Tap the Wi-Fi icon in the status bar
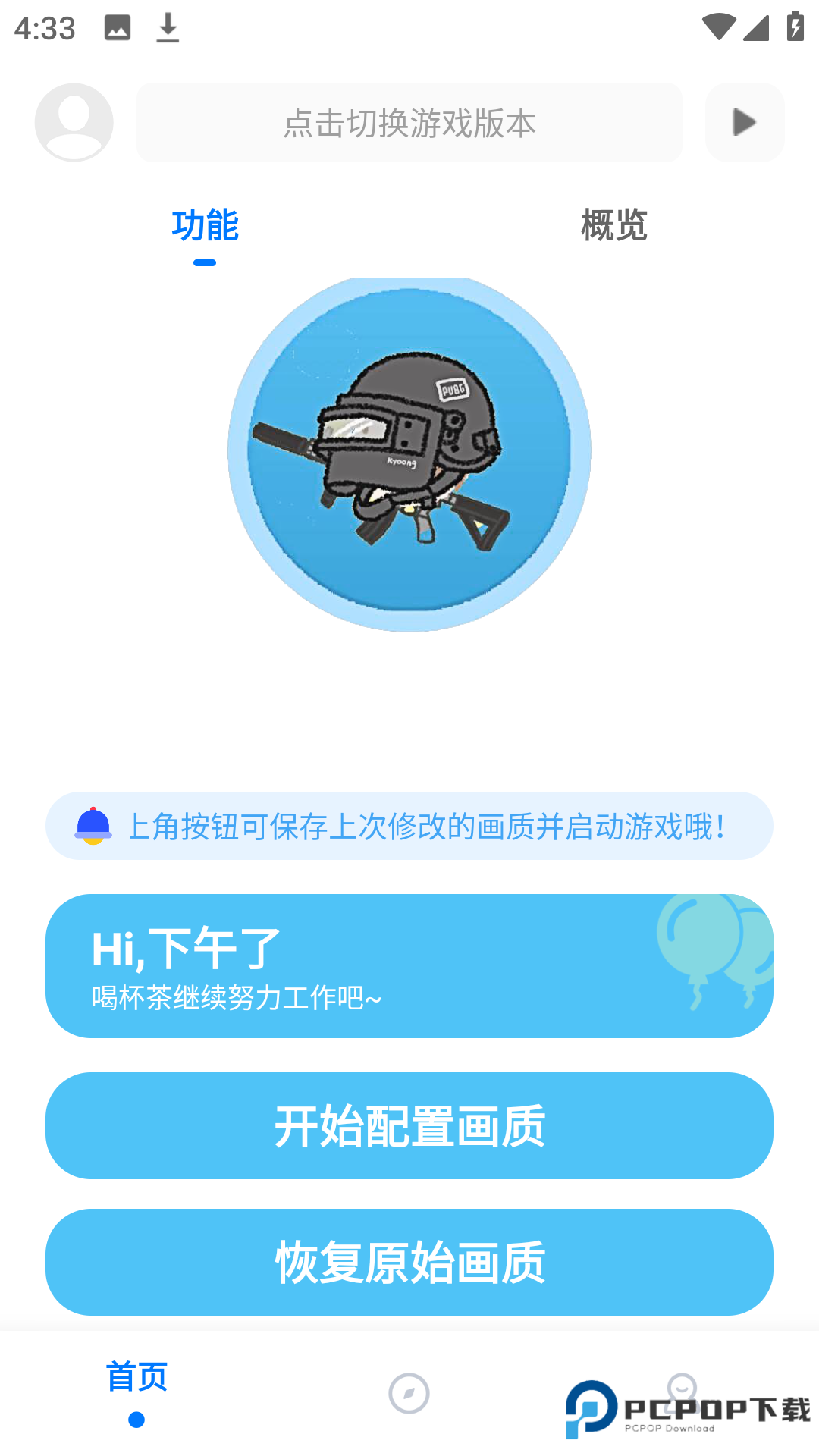 (x=717, y=25)
